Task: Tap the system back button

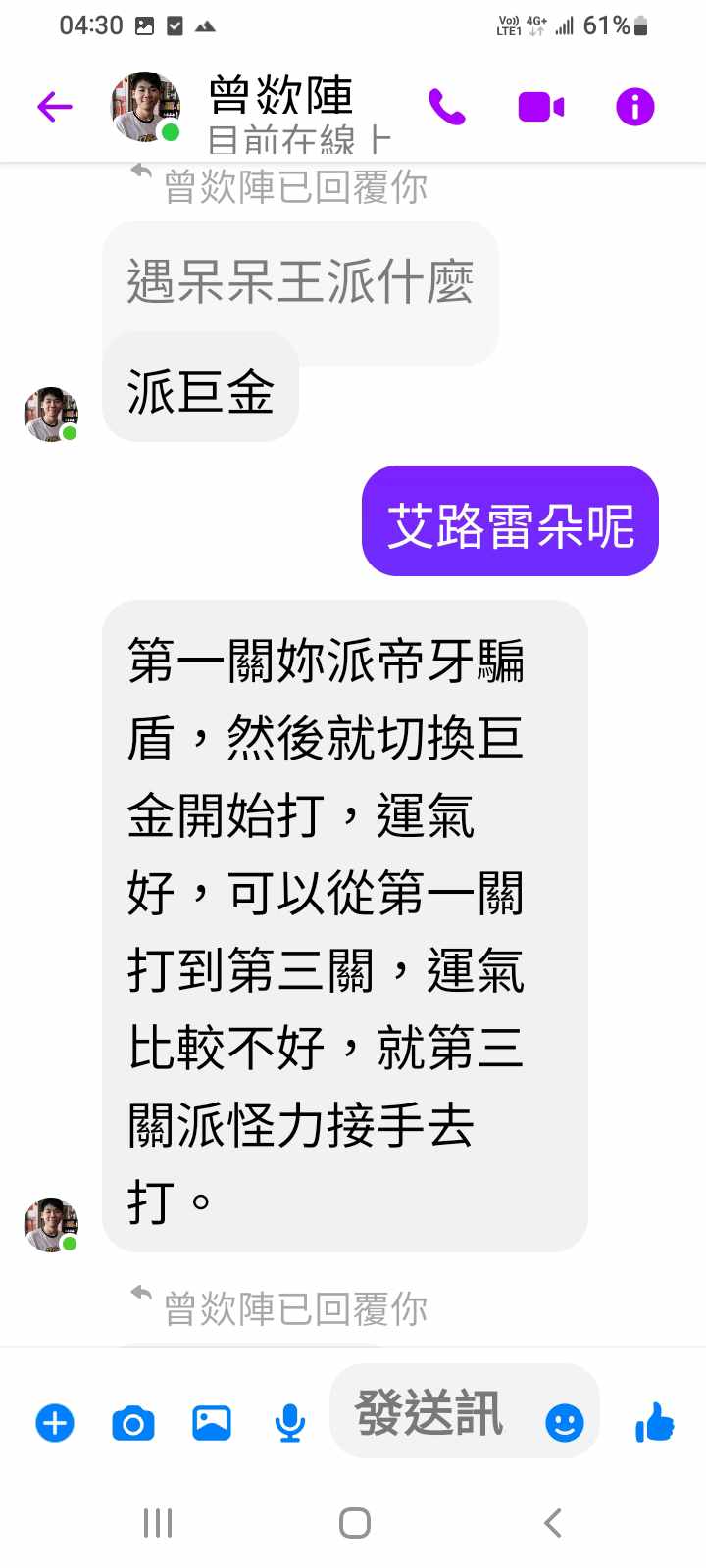Action: click(x=552, y=1523)
